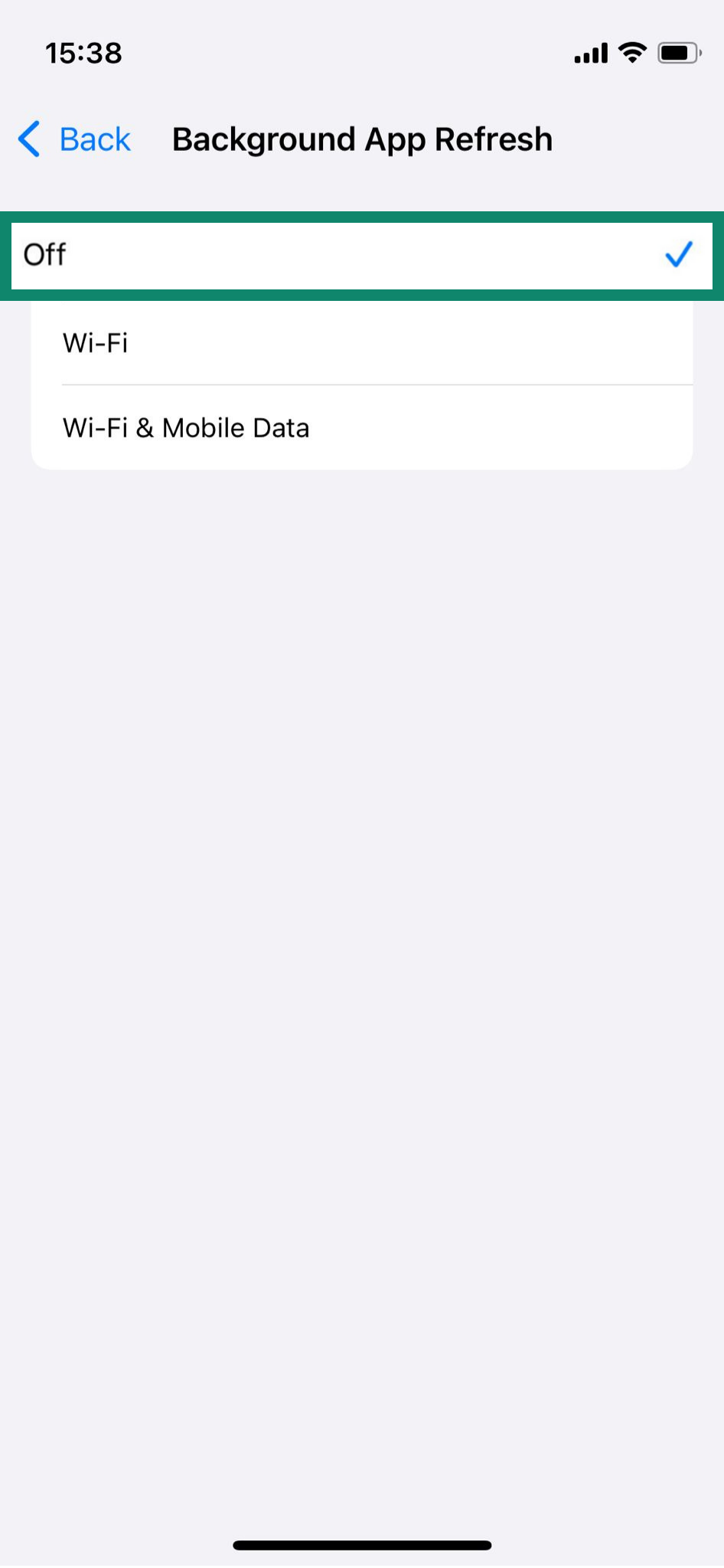Tap the blue checkmark next to Off
Viewport: 724px width, 1568px height.
pos(678,255)
